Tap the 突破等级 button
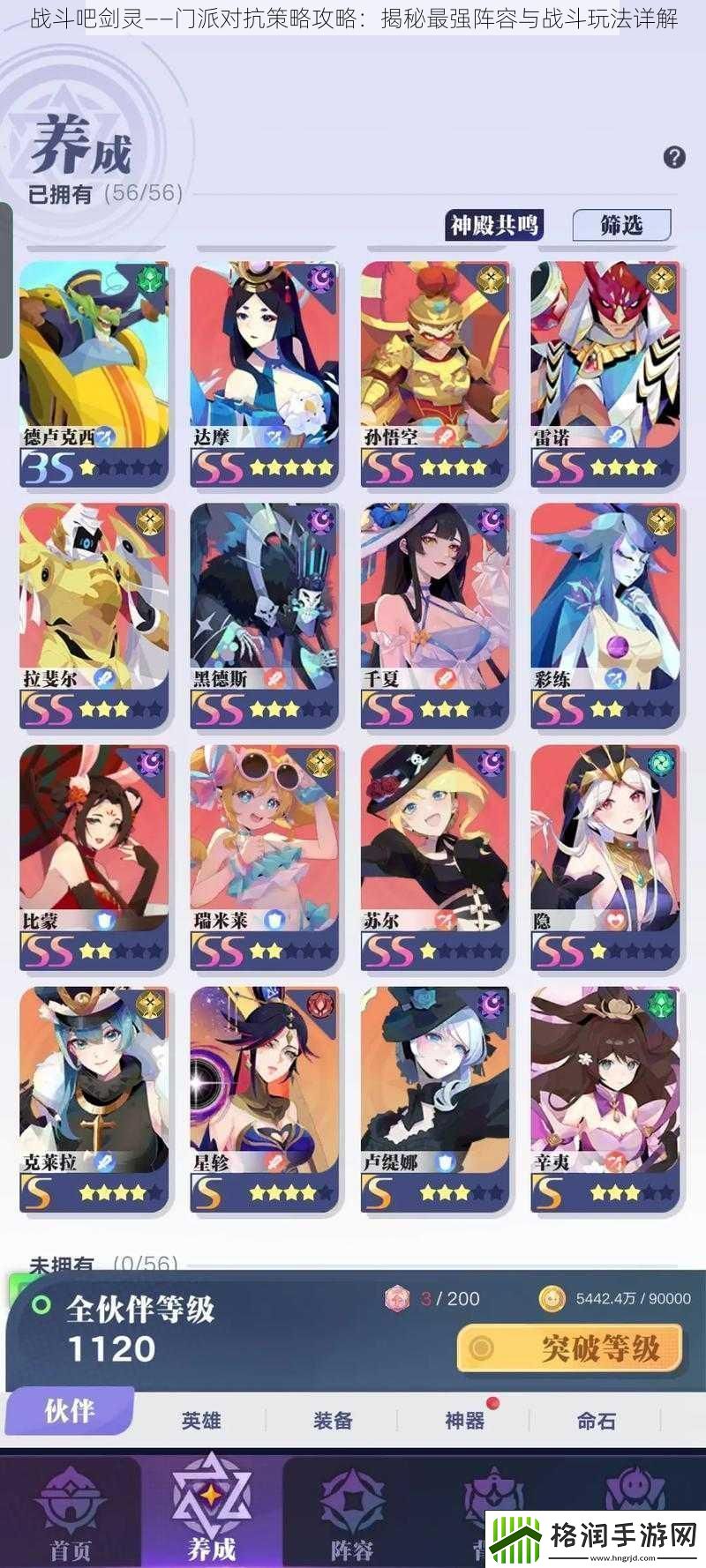706x1568 pixels. tap(570, 1348)
